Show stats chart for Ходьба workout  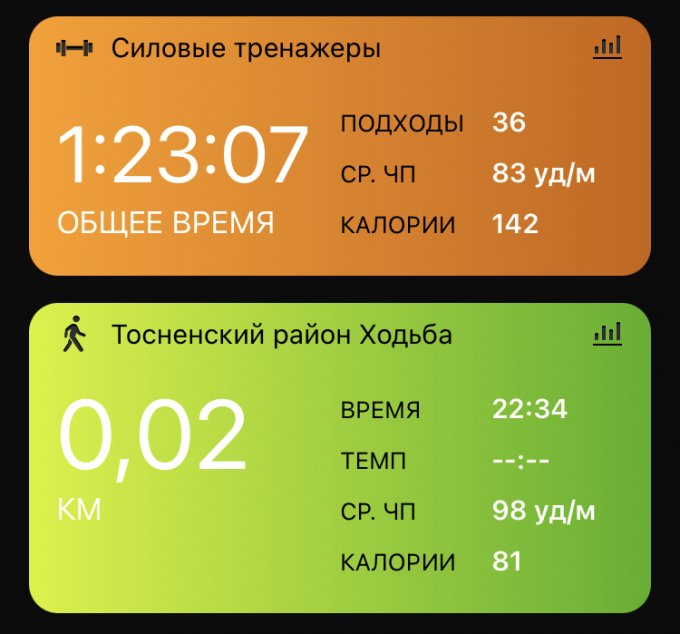click(x=607, y=334)
